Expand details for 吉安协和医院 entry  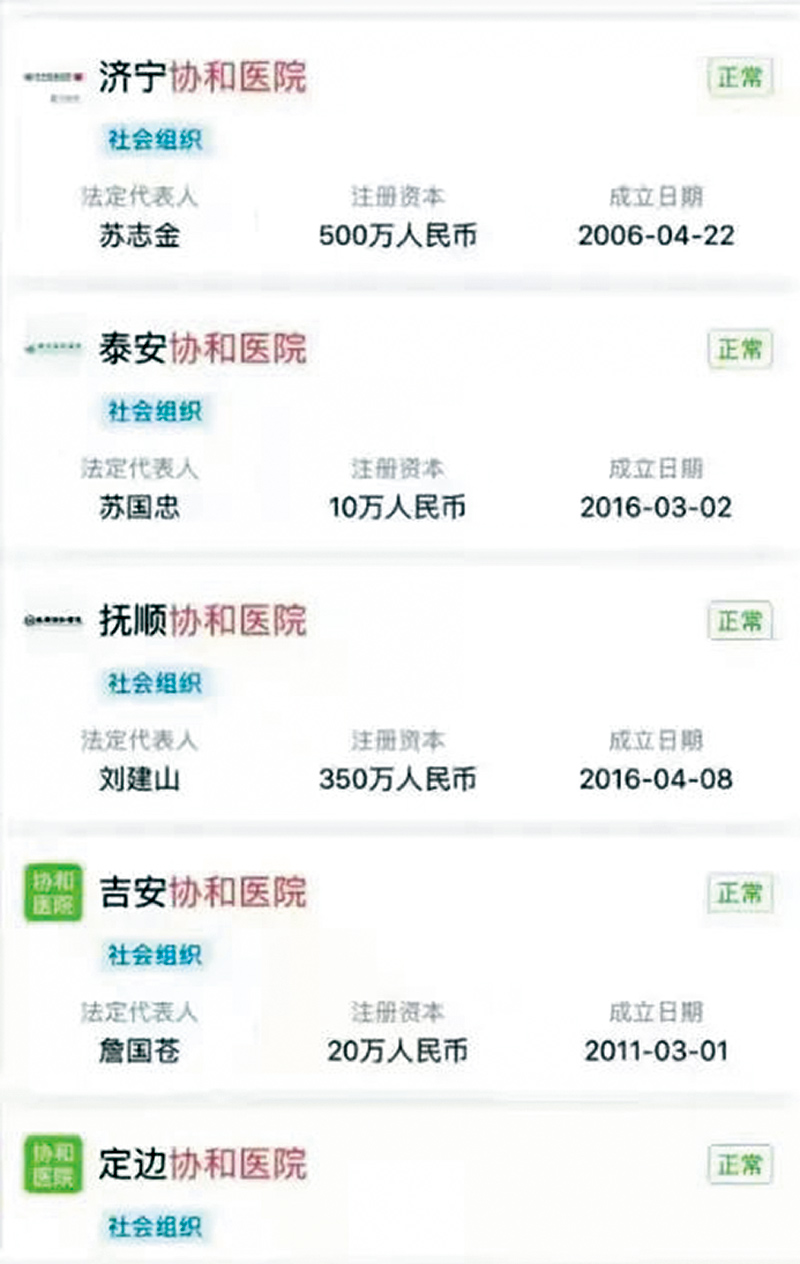(x=400, y=960)
